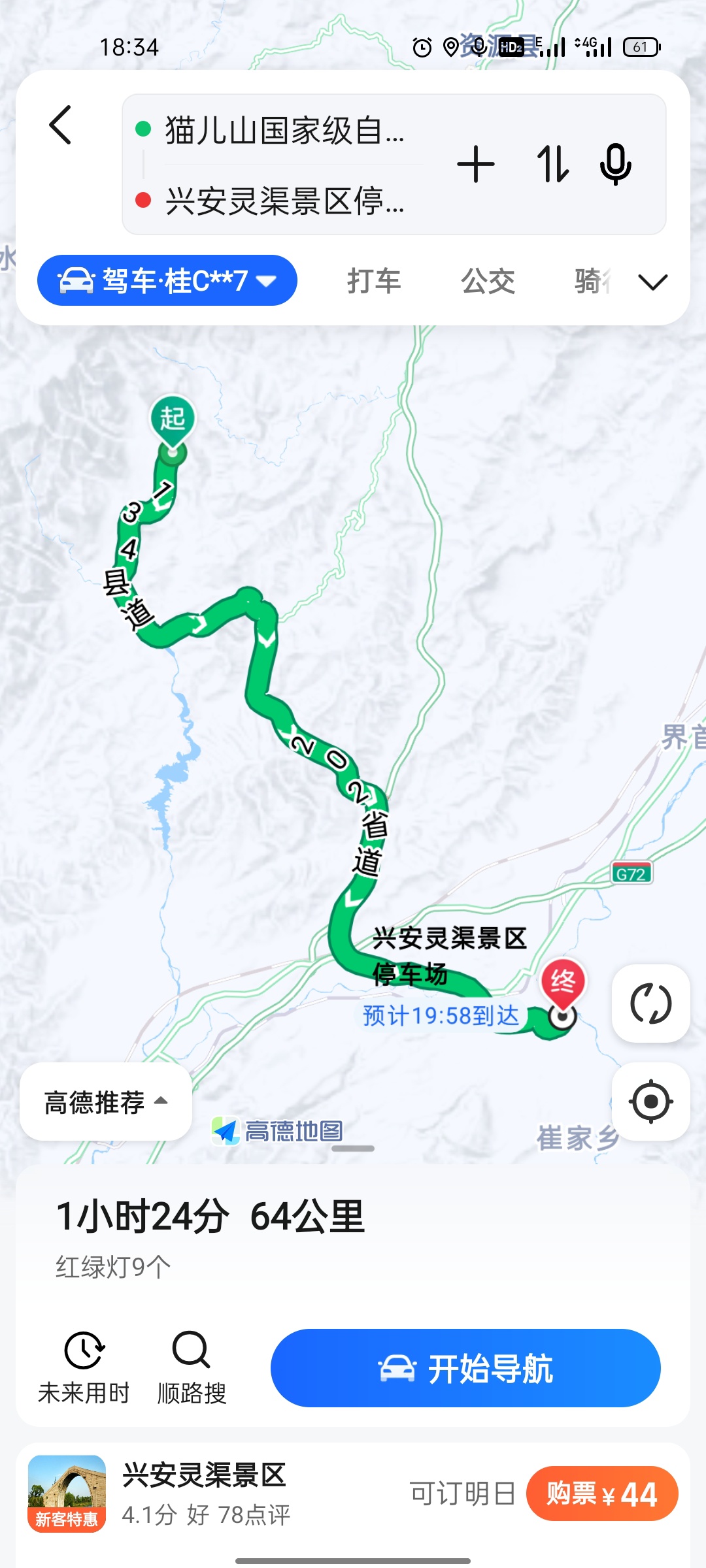The width and height of the screenshot is (706, 1568).
Task: Add a waypoint with the plus icon
Action: [x=475, y=164]
